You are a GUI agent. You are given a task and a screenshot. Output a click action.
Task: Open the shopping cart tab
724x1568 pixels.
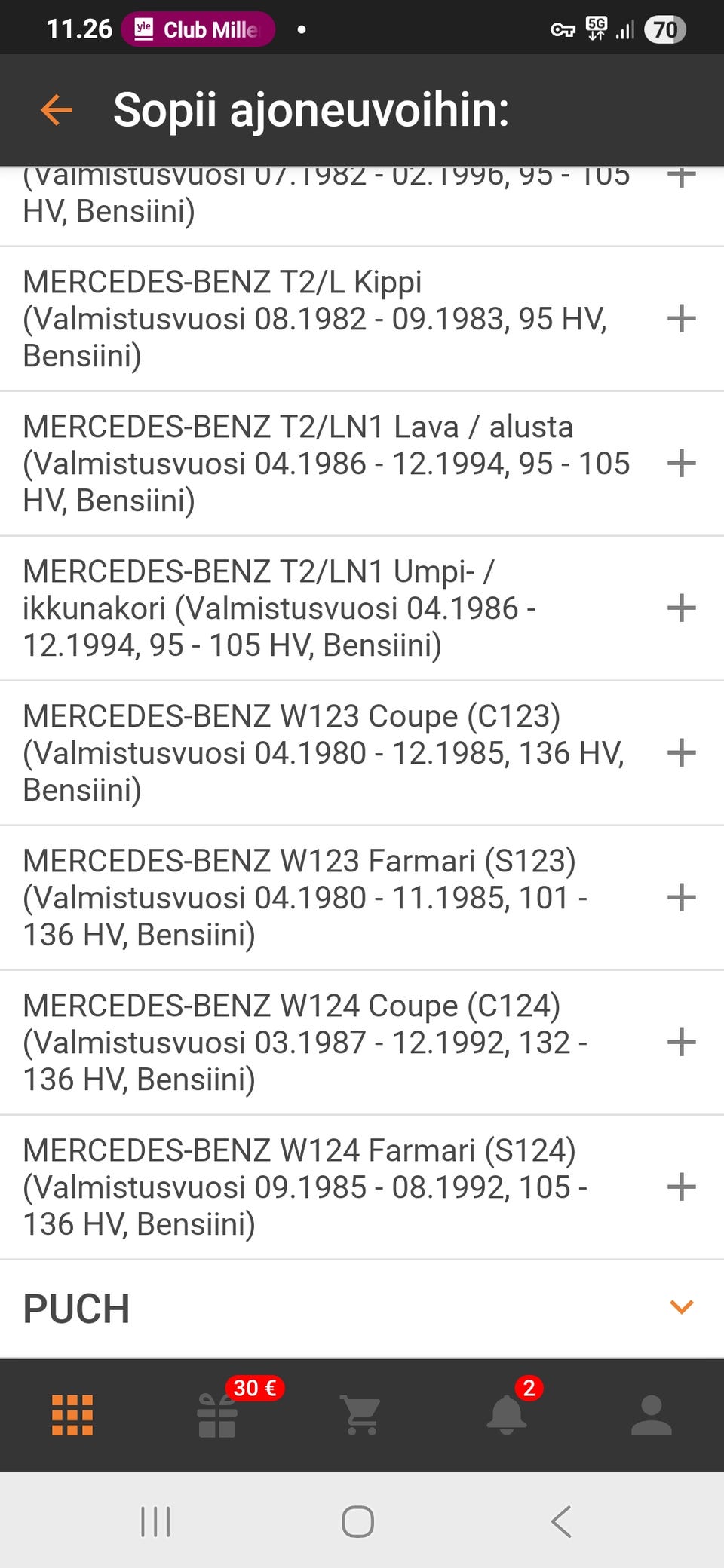pos(362,1415)
